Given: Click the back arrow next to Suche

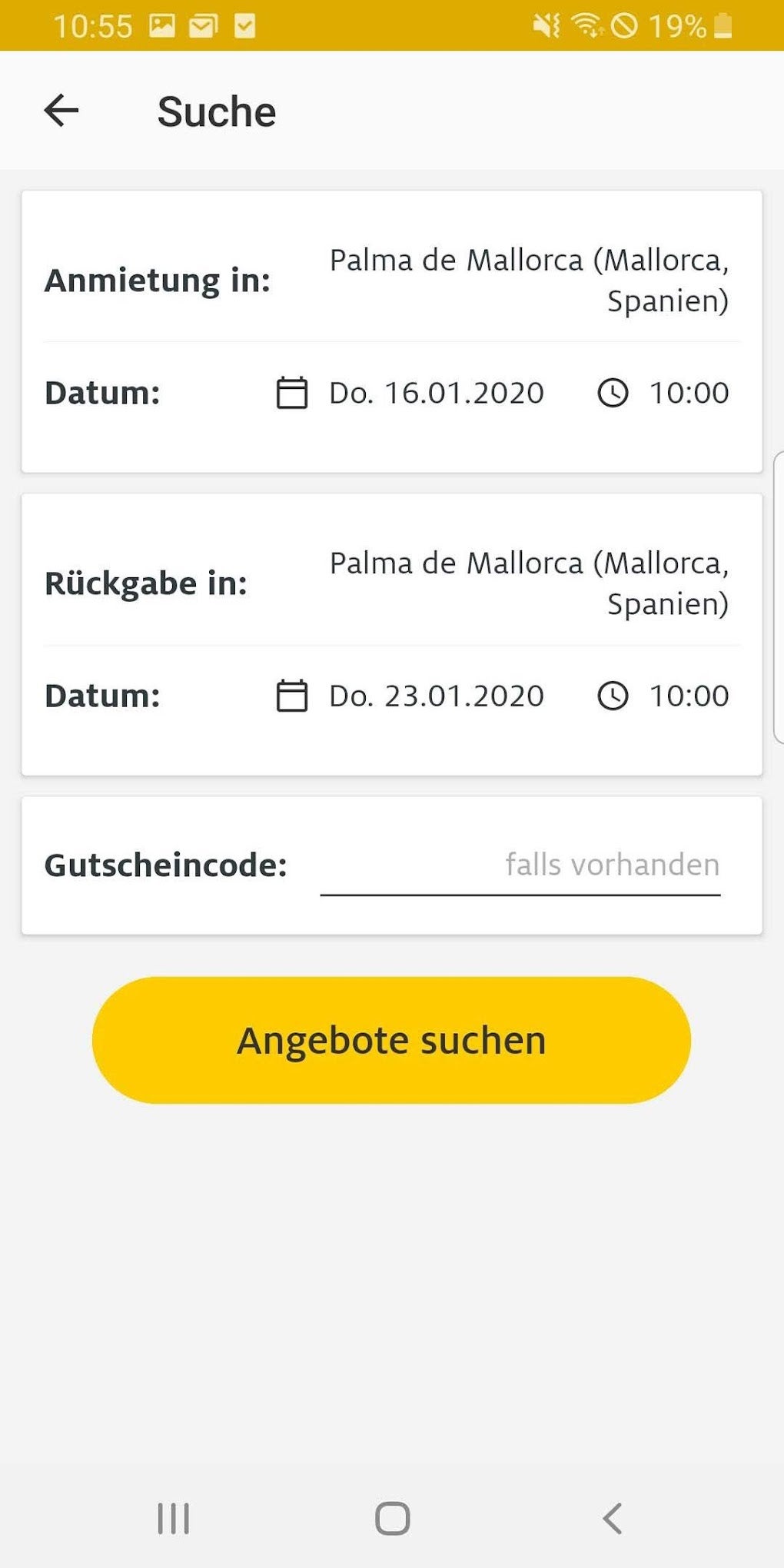Looking at the screenshot, I should click(61, 110).
